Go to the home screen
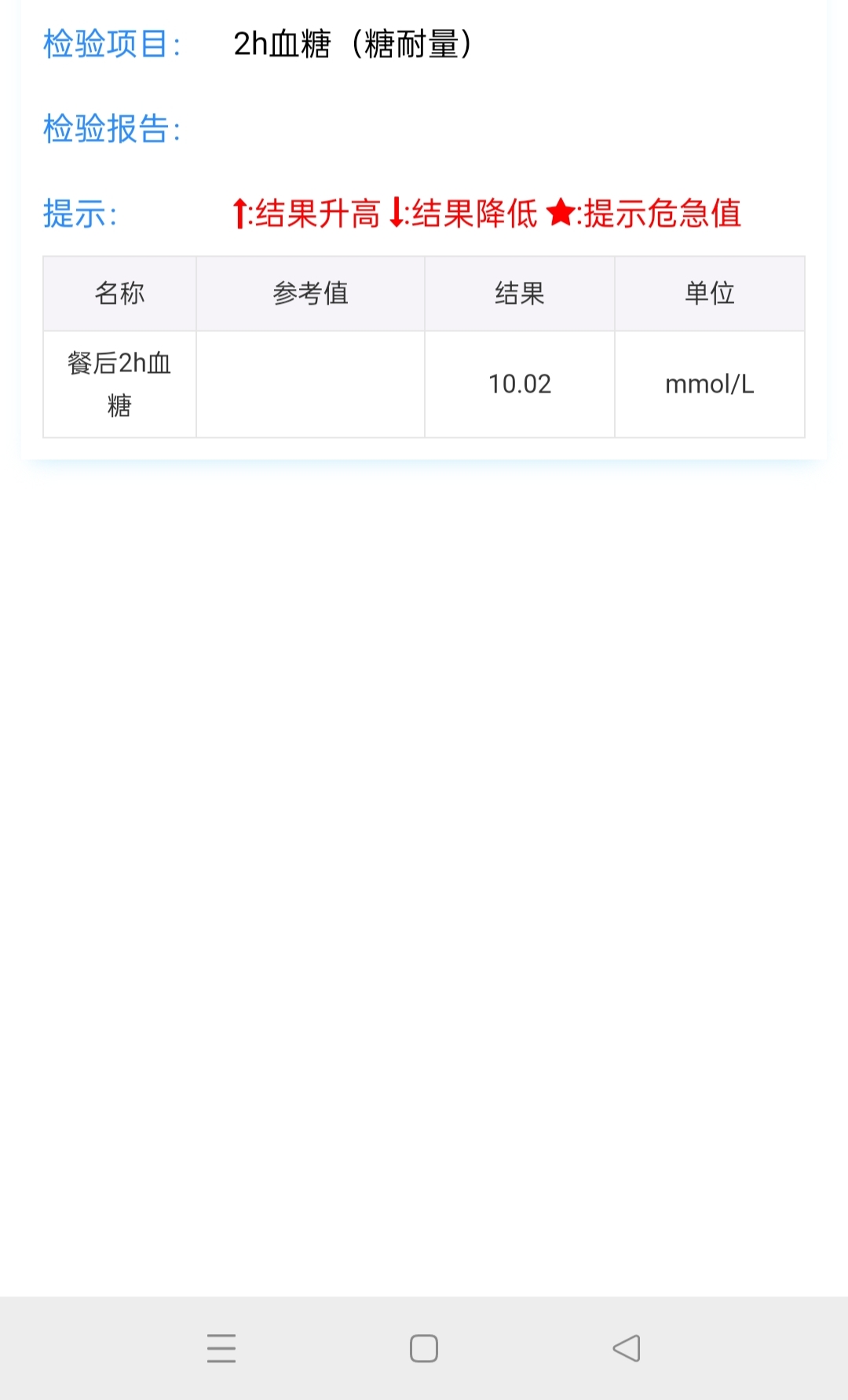This screenshot has width=848, height=1400. pyautogui.click(x=424, y=1348)
